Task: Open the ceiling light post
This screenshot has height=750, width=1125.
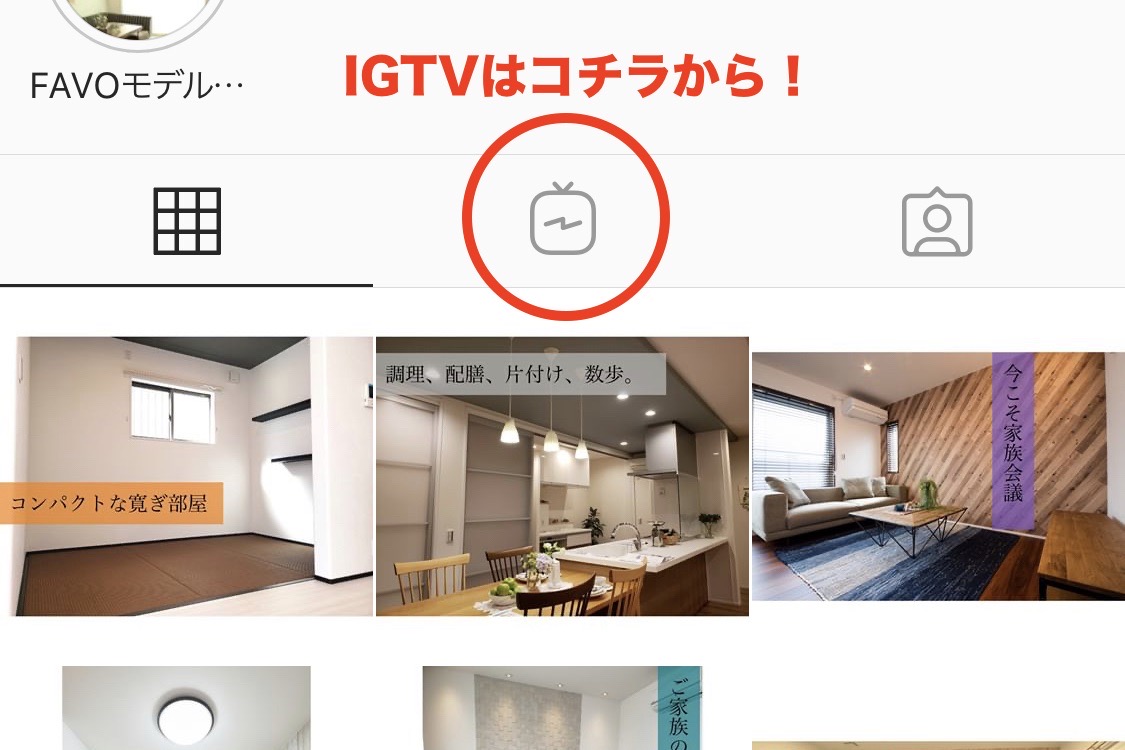Action: 186,710
